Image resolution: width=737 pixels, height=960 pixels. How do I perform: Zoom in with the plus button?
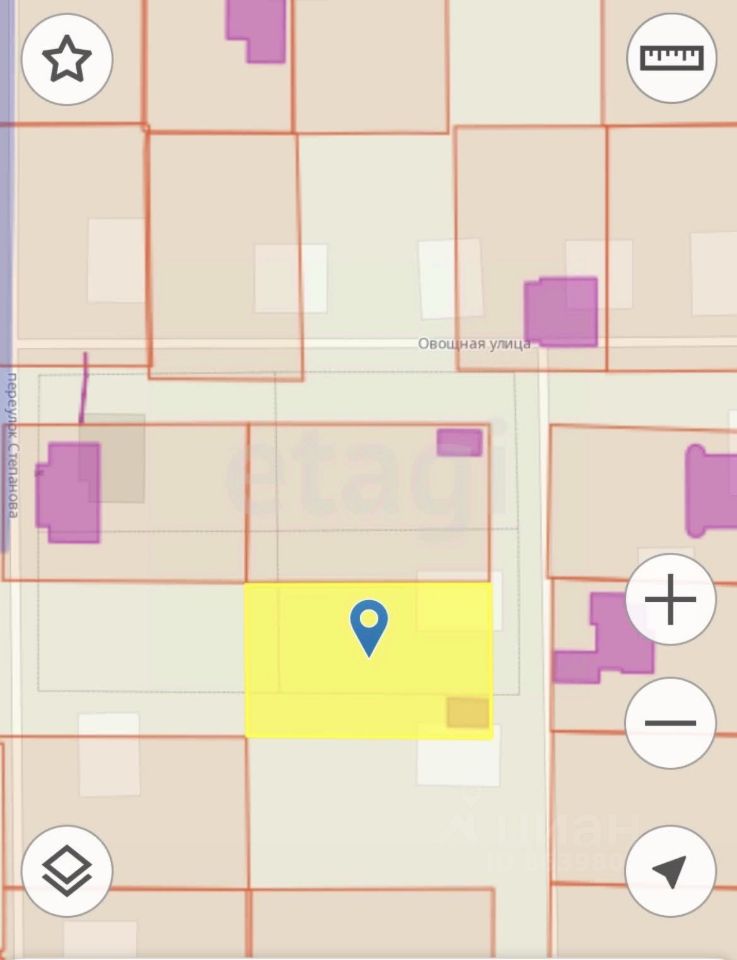(670, 600)
